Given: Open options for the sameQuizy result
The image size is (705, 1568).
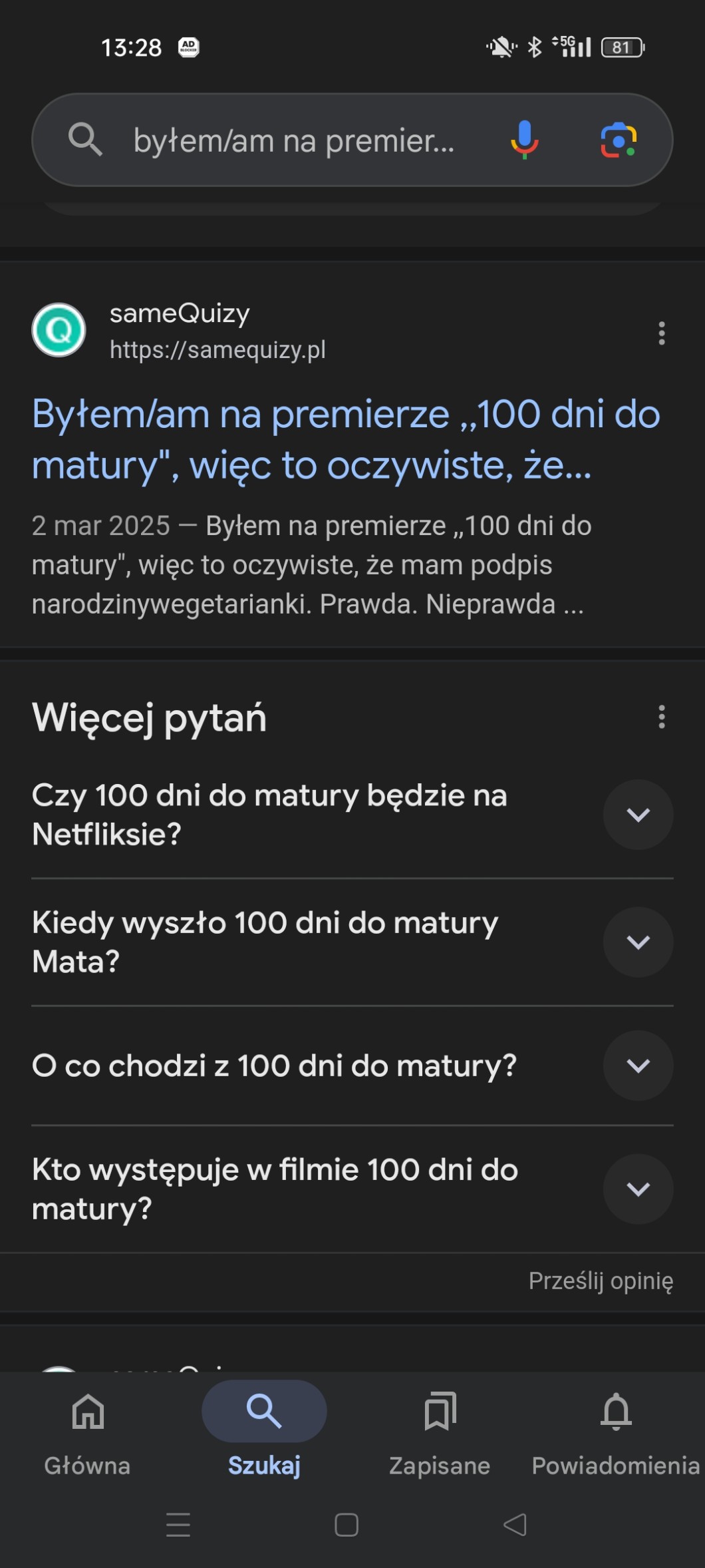Looking at the screenshot, I should coord(661,333).
